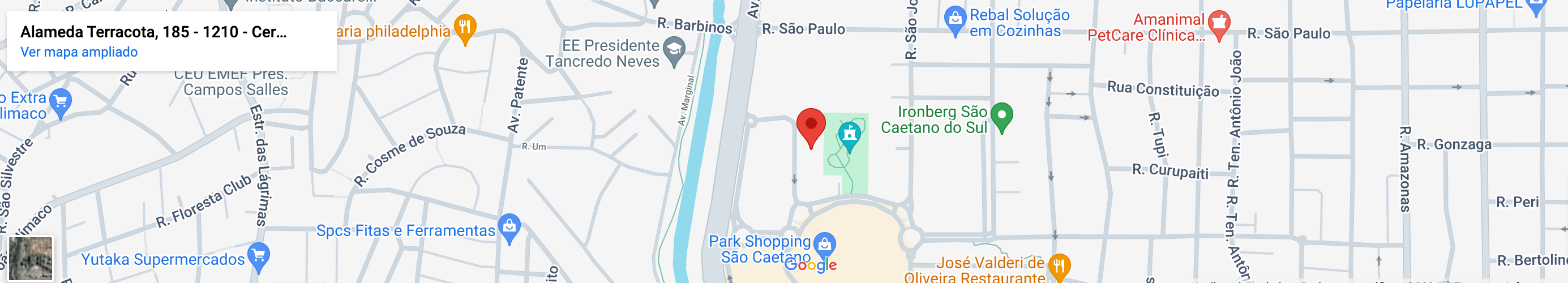
Task: Open 'Ver mapa ampliado' link
Action: point(79,52)
